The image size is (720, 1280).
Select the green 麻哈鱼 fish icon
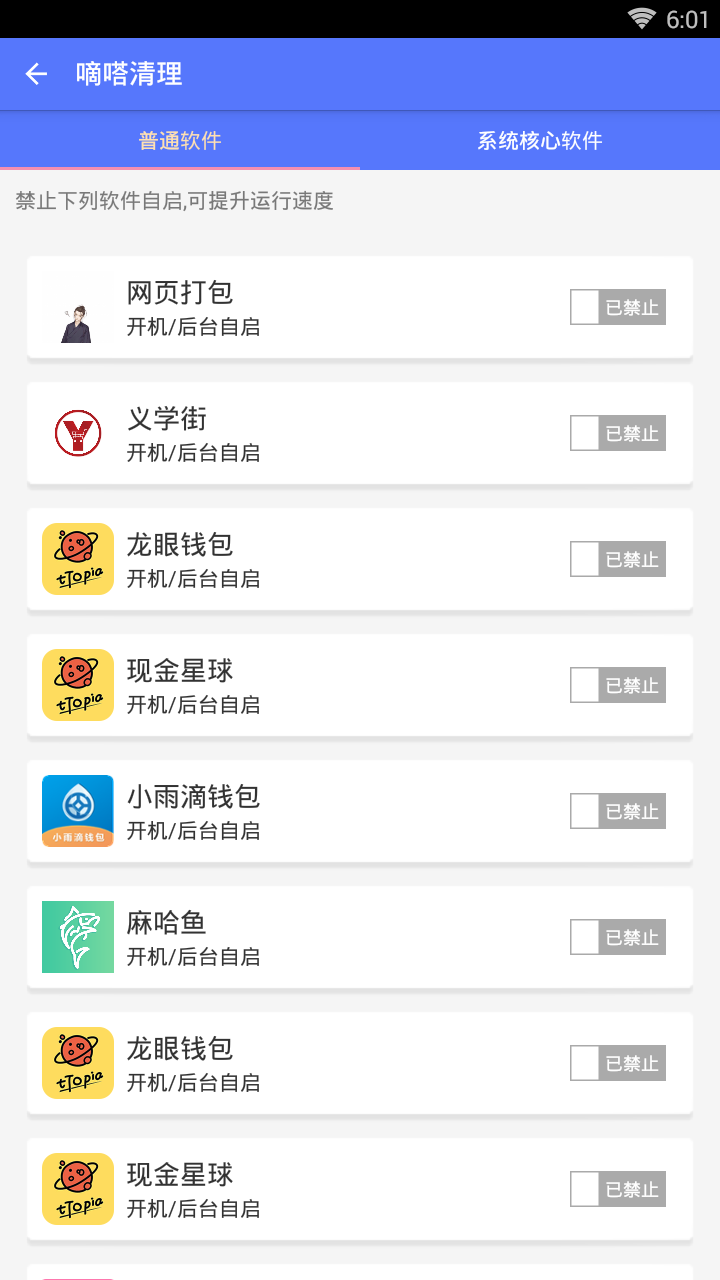77,937
